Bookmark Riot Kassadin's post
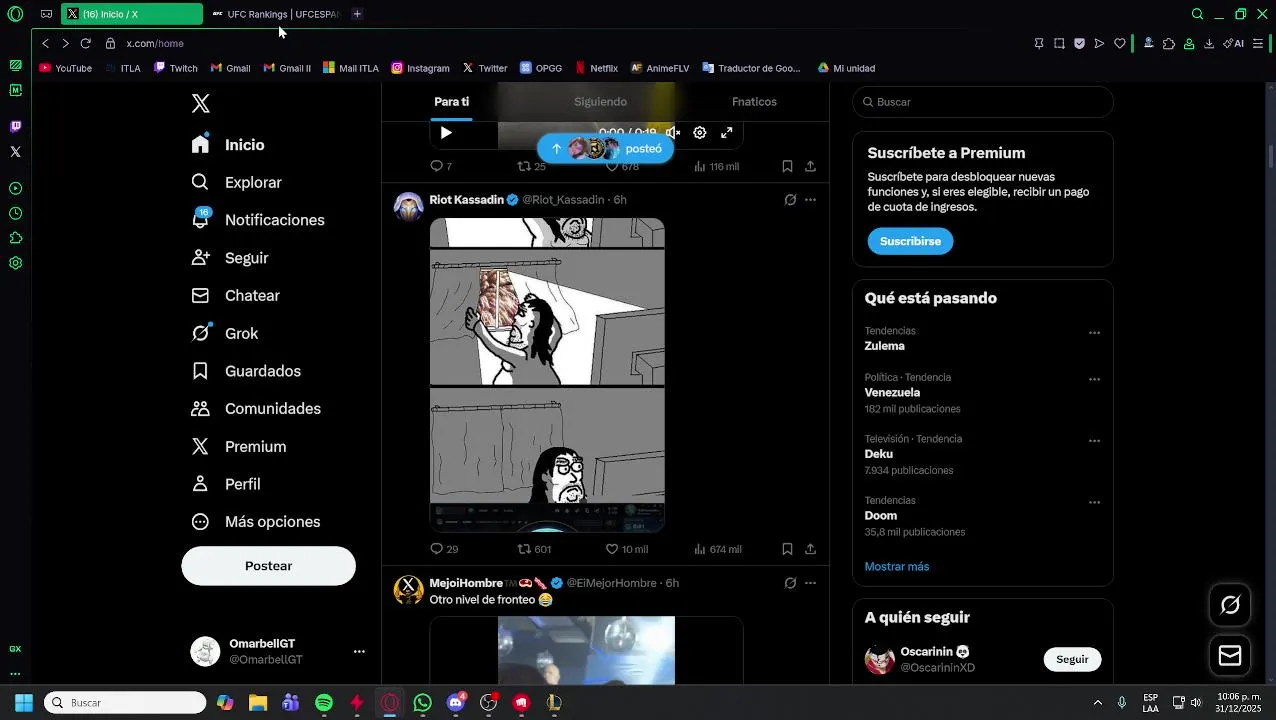Screen dimensions: 1276x720 point(787,549)
